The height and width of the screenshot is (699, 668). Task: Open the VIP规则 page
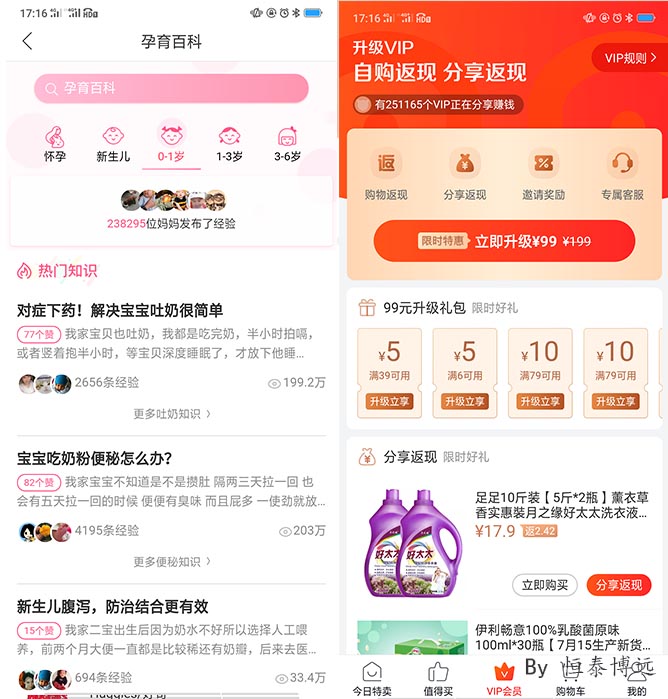[630, 58]
